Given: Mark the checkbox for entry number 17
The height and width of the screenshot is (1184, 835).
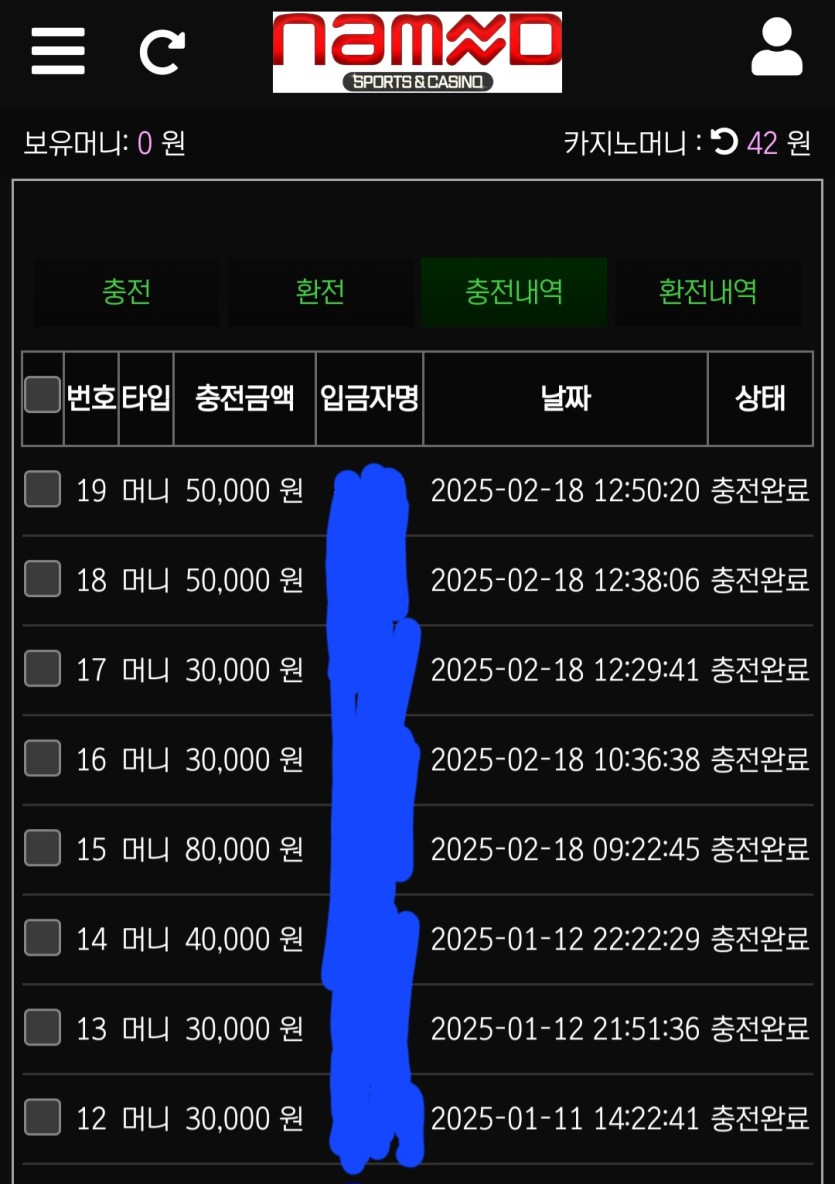Looking at the screenshot, I should [42, 668].
